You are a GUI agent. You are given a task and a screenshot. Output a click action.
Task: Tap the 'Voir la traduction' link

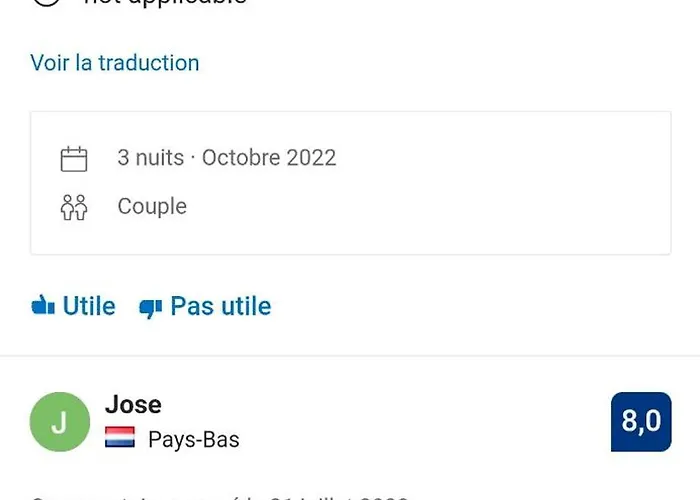(x=115, y=63)
